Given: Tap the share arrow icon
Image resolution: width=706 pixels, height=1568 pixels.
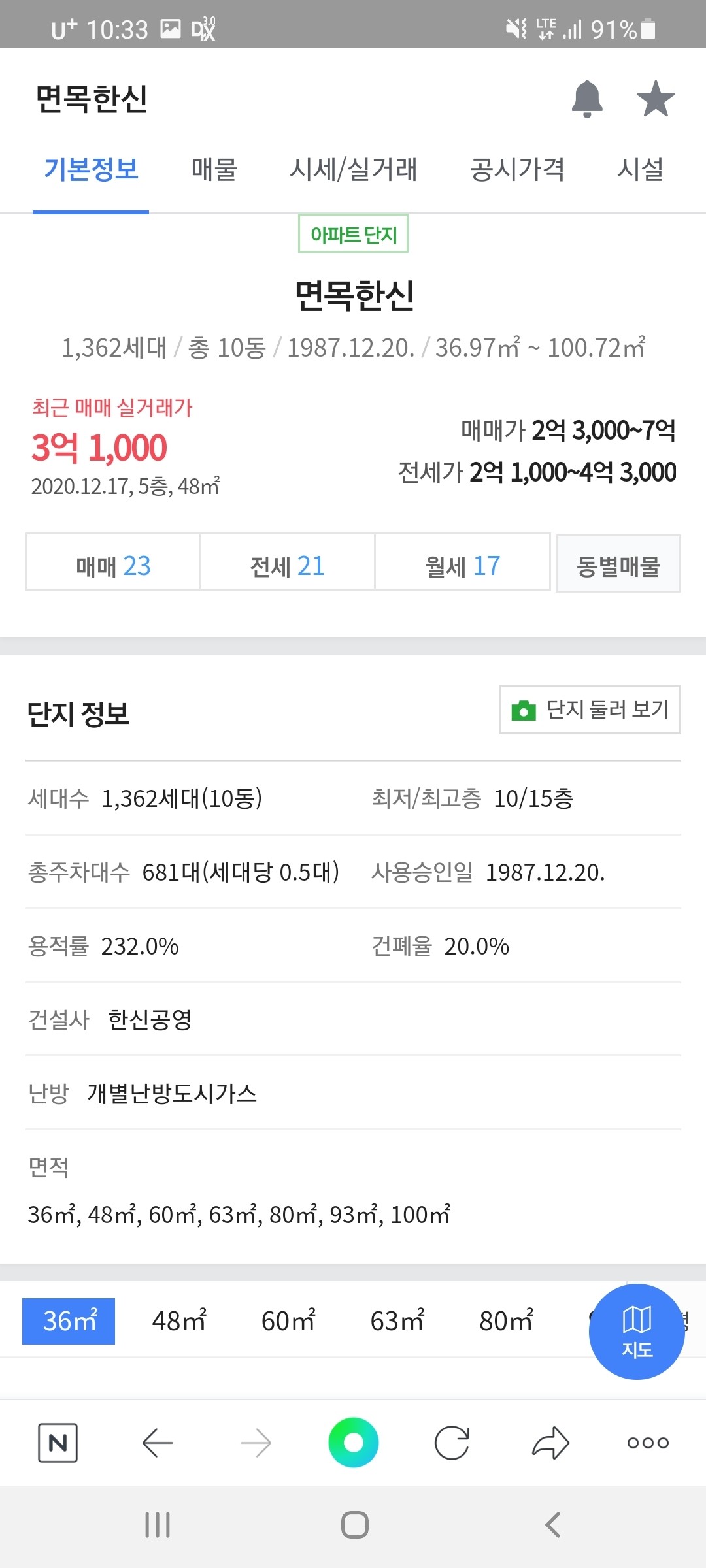Looking at the screenshot, I should coord(550,1444).
